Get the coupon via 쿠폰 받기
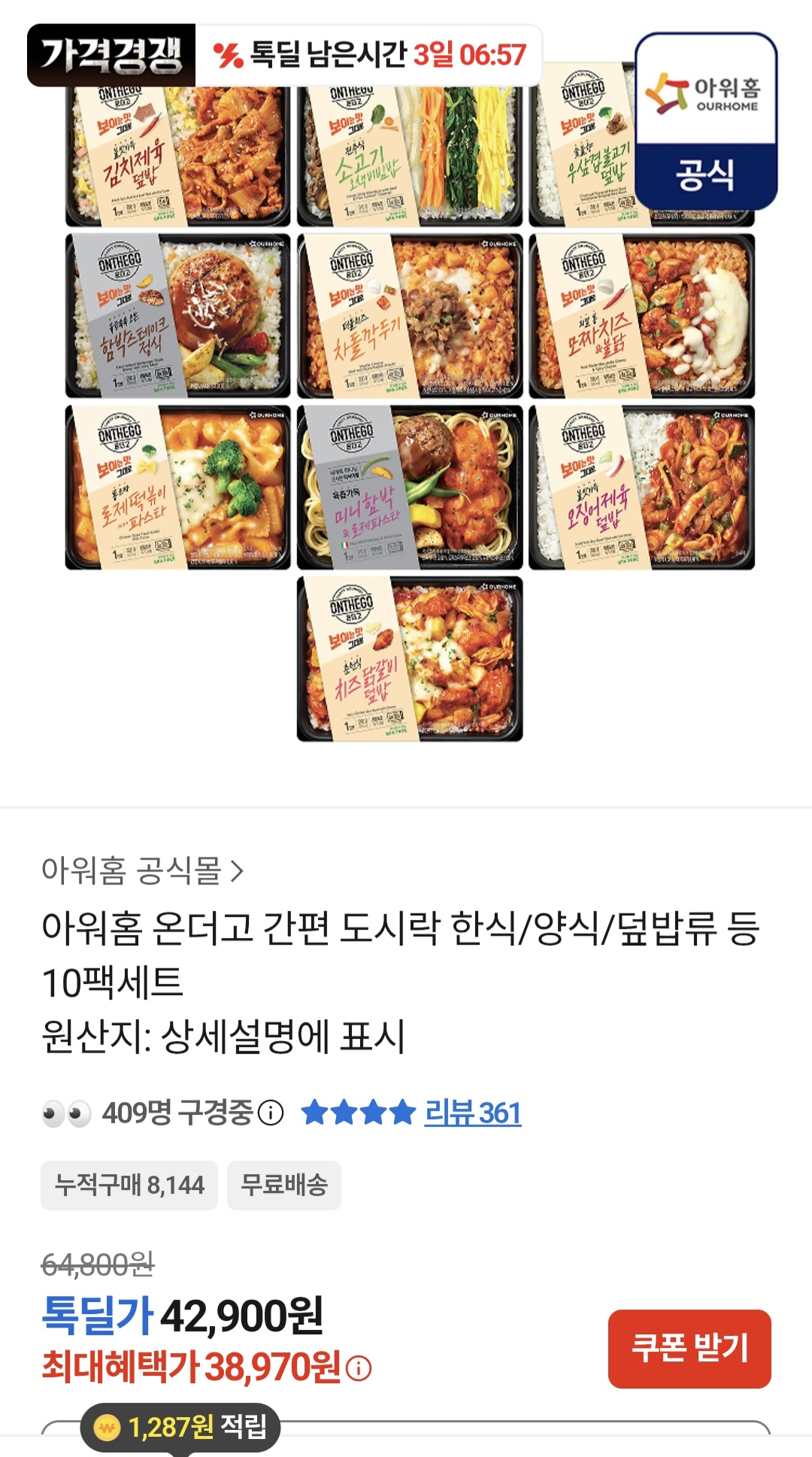812x1457 pixels. click(x=689, y=1348)
